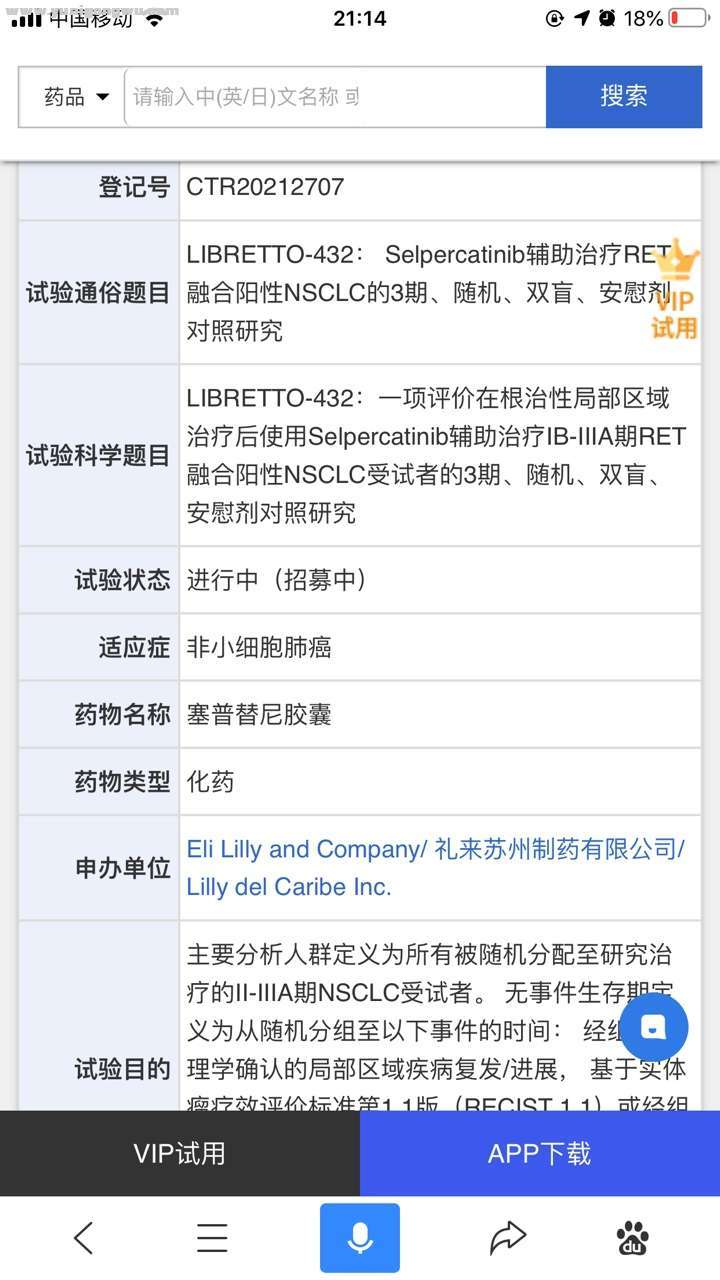Focus the drug name search field

(335, 97)
